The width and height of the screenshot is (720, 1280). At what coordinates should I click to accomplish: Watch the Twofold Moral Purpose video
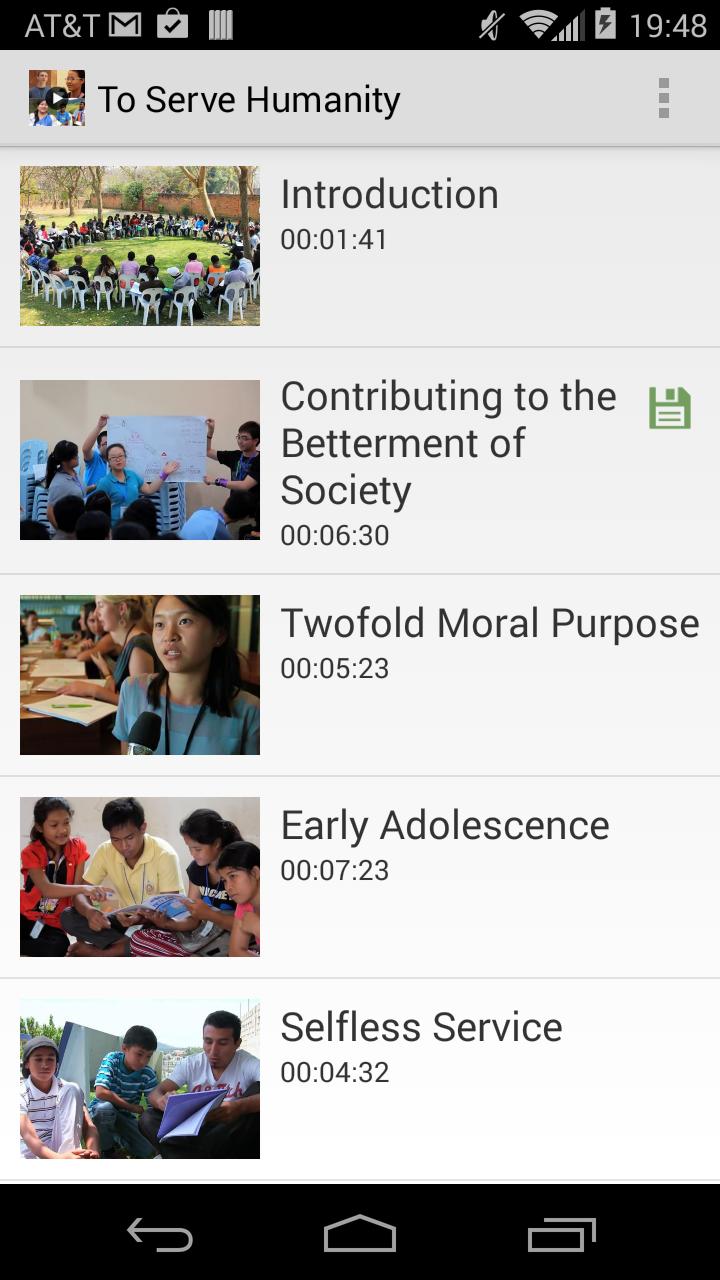489,624
